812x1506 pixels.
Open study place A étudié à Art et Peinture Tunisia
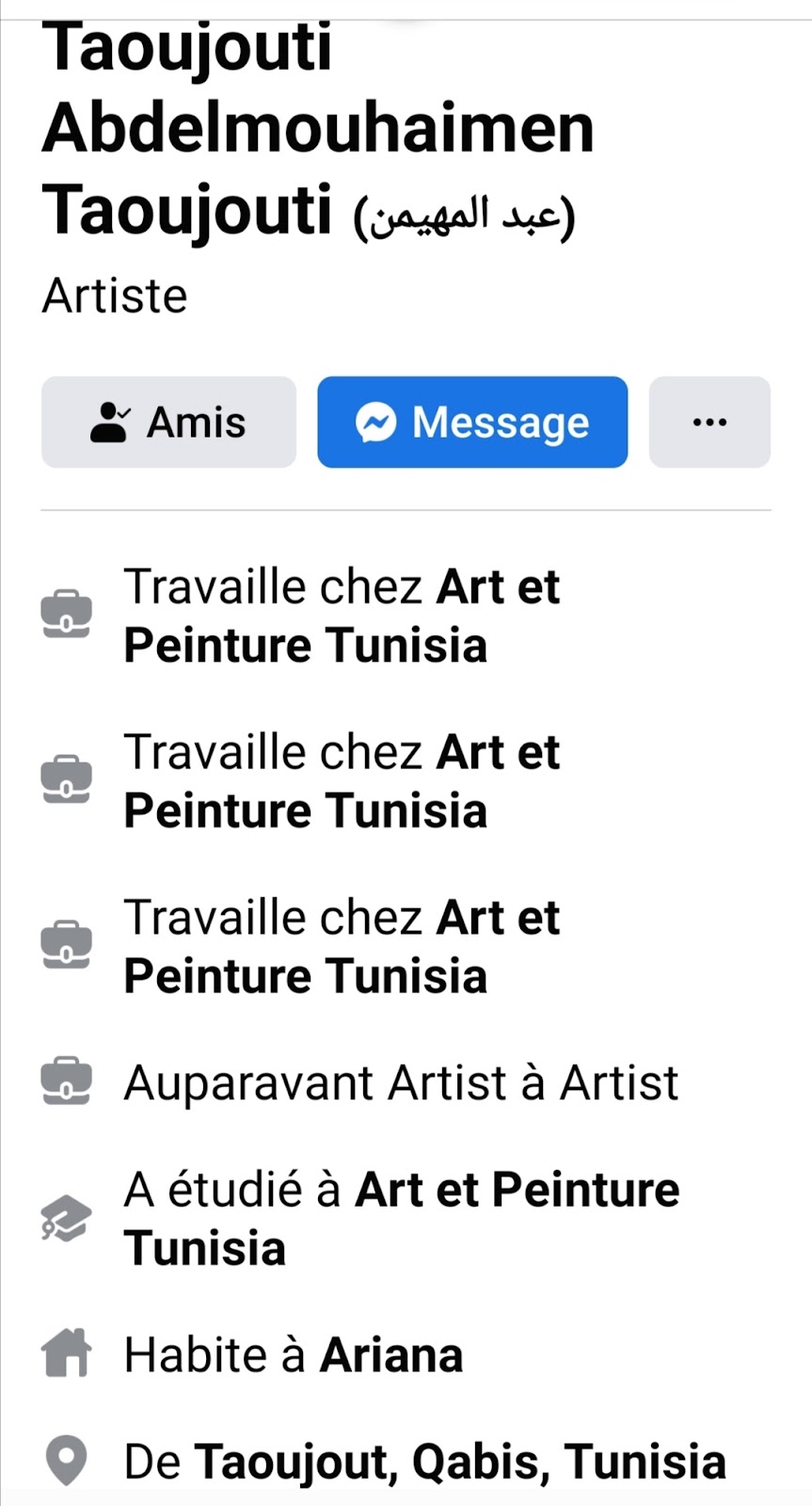(x=402, y=1219)
